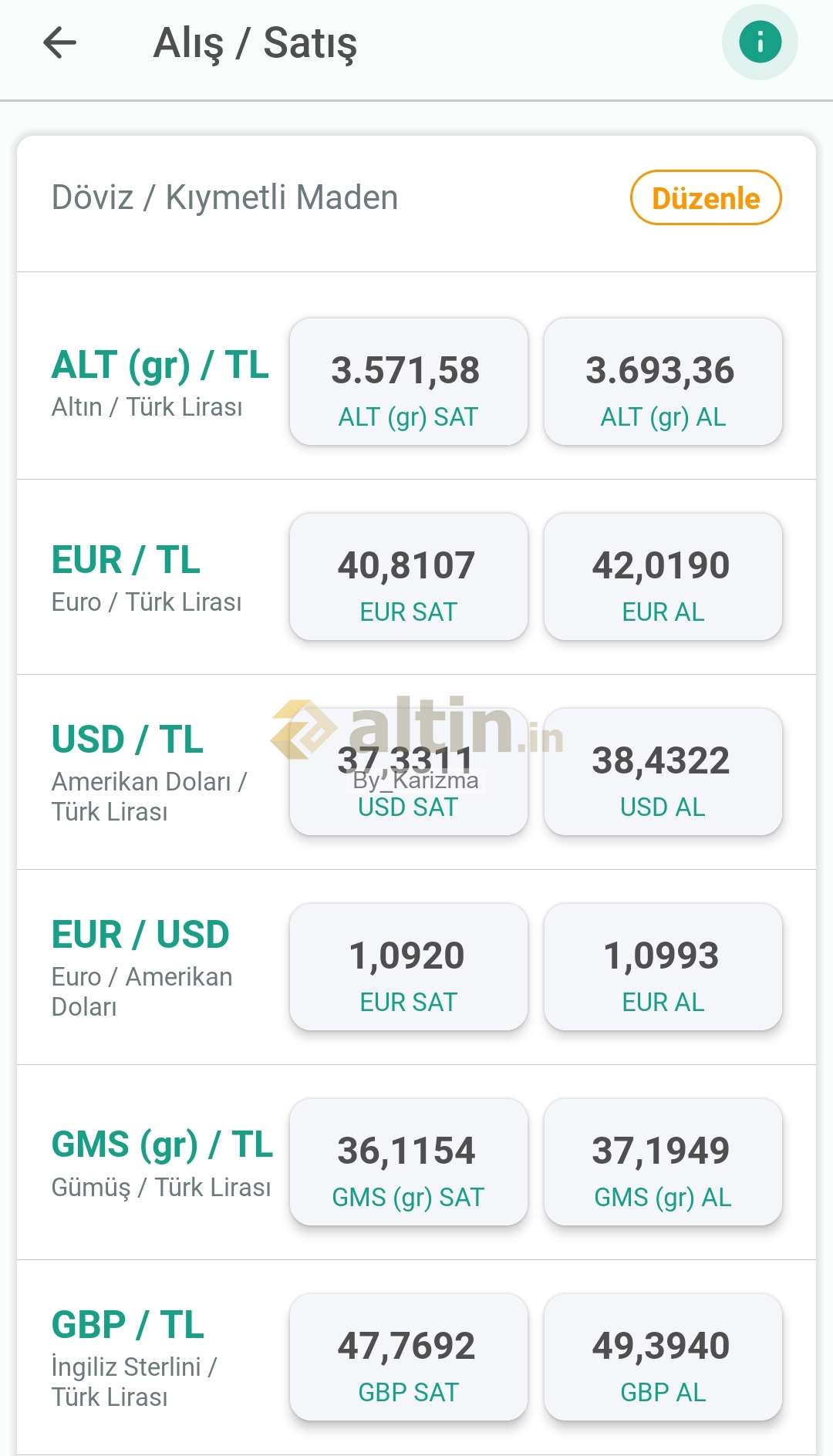The image size is (833, 1456).
Task: Go back using the top-left arrow
Action: [60, 42]
